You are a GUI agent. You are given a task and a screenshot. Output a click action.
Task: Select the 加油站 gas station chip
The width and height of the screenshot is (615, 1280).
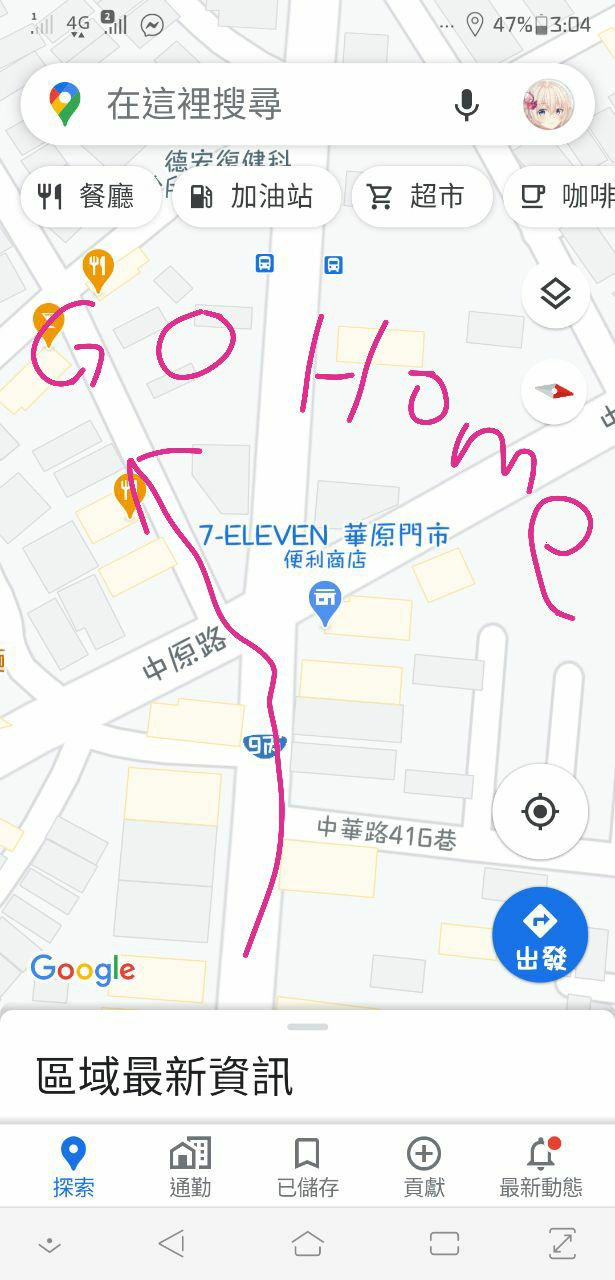click(256, 196)
